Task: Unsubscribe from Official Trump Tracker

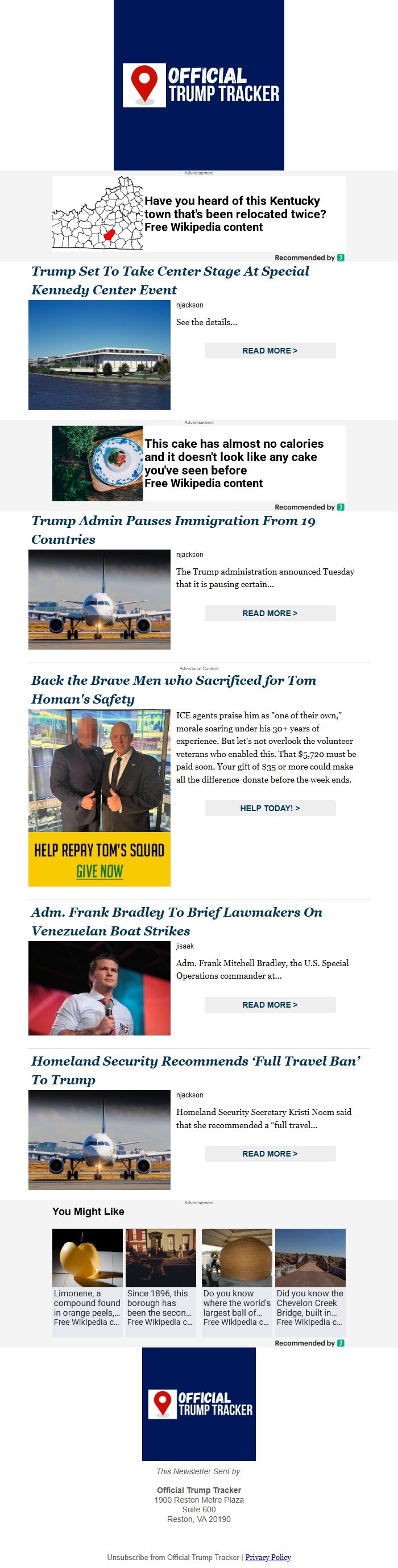Action: tap(173, 1557)
